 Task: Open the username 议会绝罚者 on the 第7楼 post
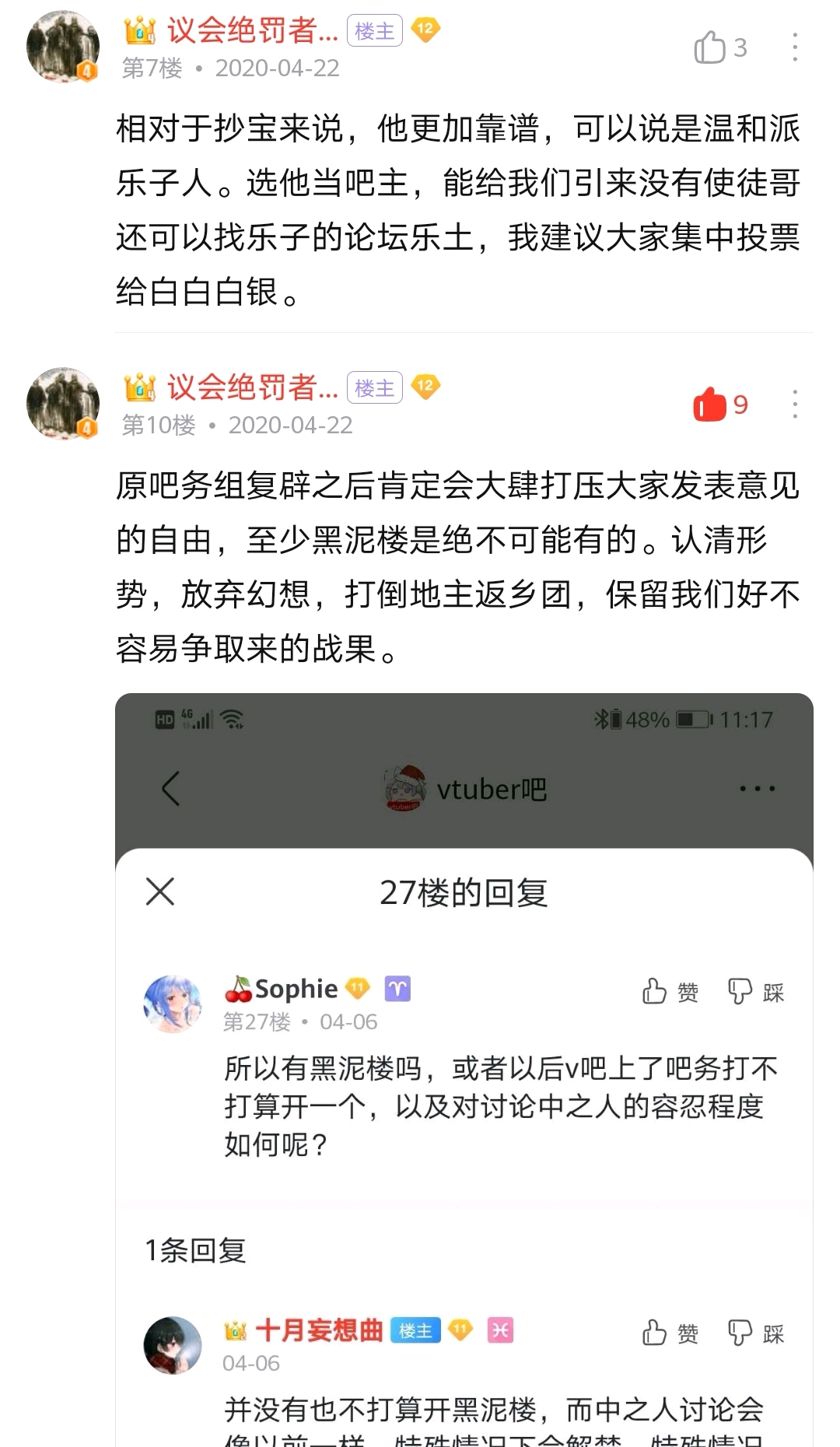pyautogui.click(x=252, y=31)
